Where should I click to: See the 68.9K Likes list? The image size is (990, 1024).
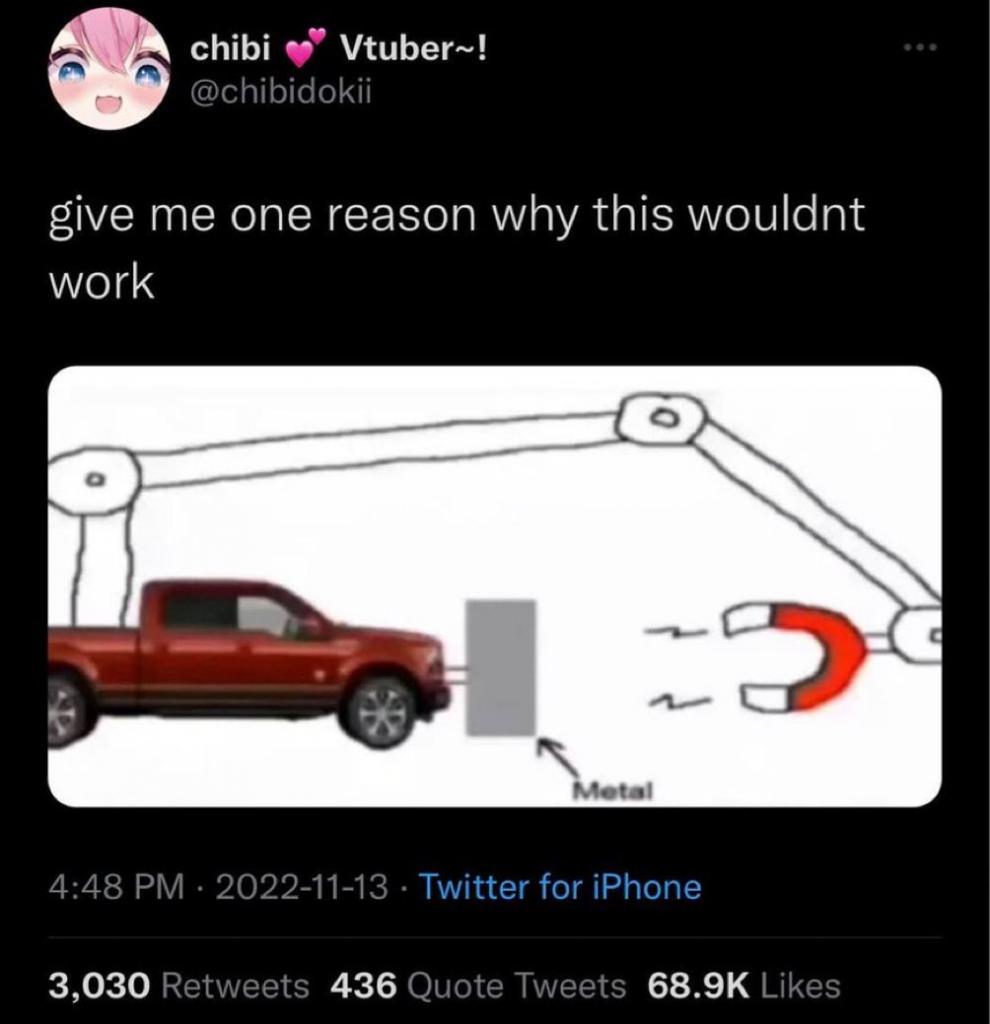[744, 986]
